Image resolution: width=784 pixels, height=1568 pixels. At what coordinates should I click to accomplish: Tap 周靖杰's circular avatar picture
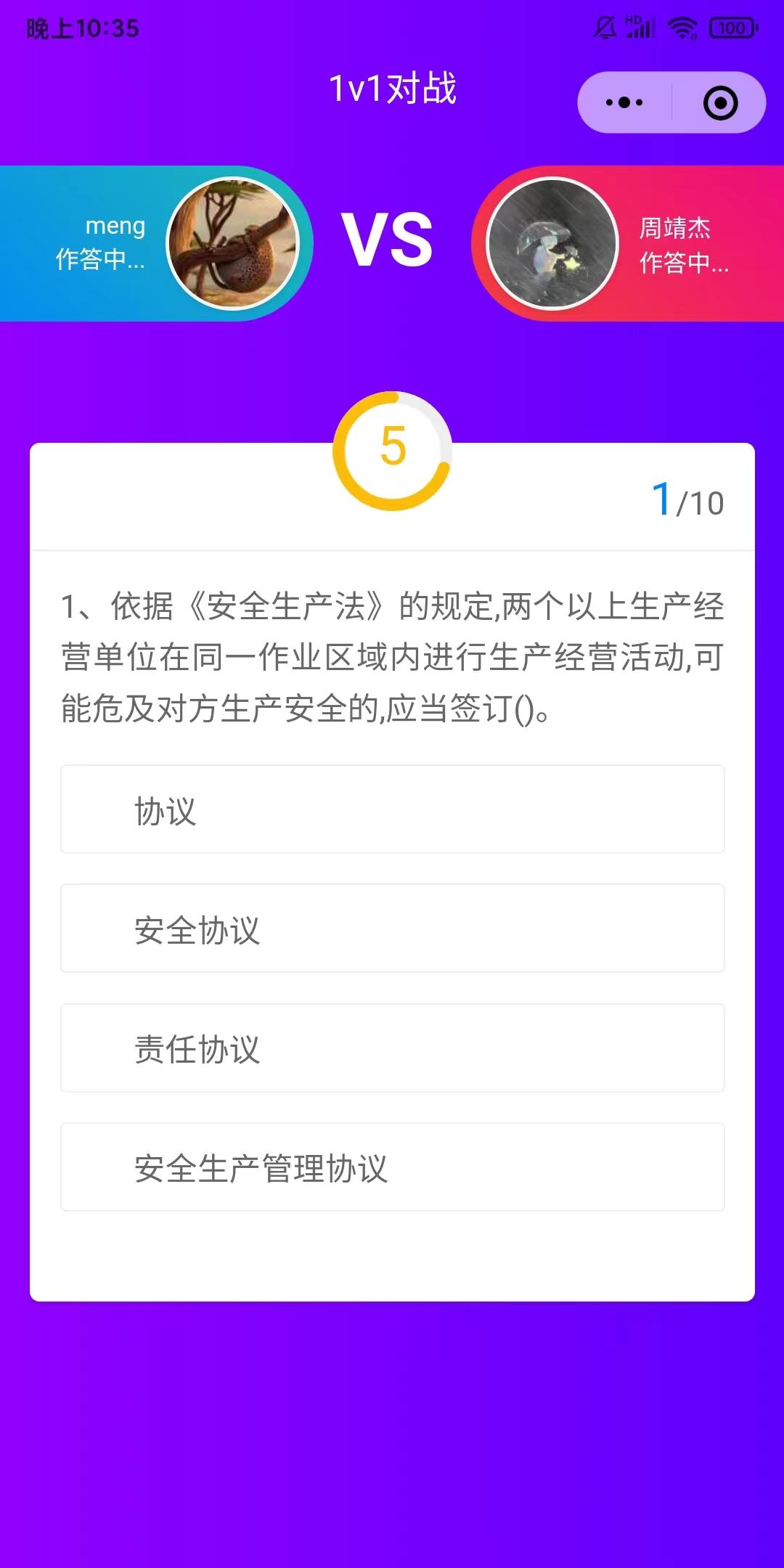[552, 242]
